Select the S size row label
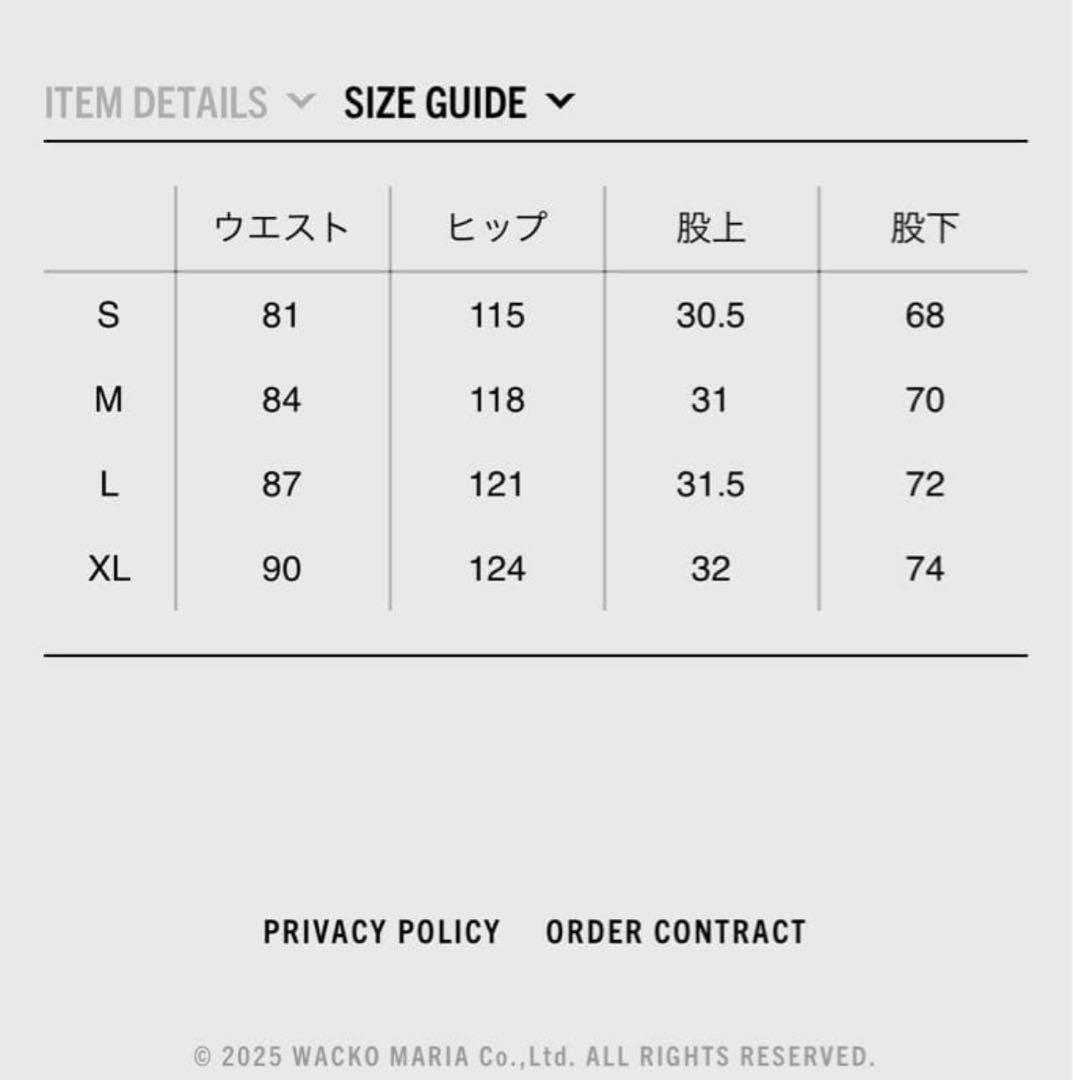This screenshot has height=1080, width=1073. click(x=110, y=316)
